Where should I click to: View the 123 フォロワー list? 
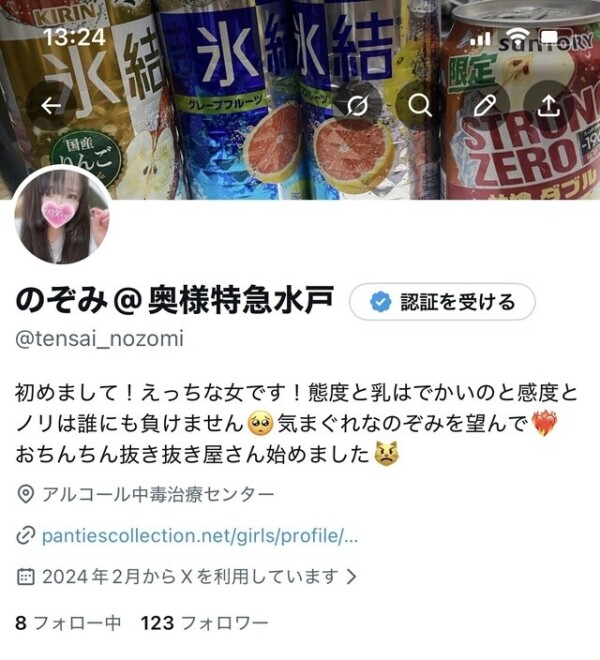(205, 623)
